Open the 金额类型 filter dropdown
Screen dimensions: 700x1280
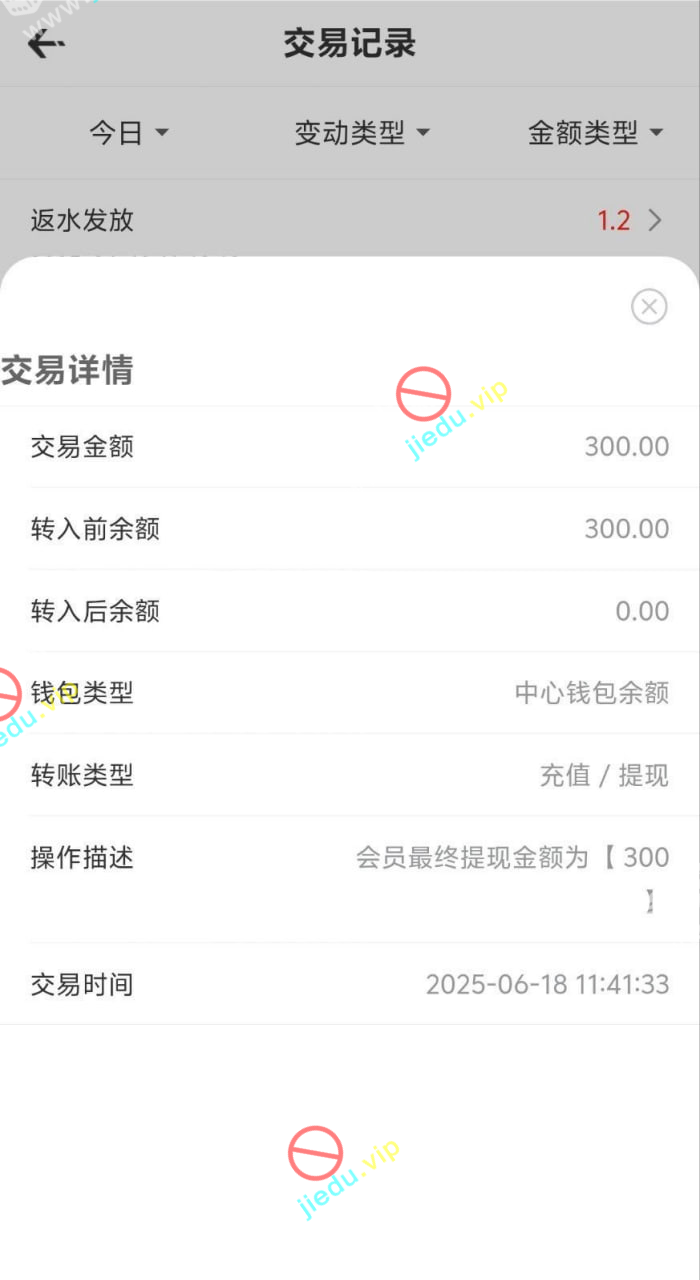click(x=595, y=133)
